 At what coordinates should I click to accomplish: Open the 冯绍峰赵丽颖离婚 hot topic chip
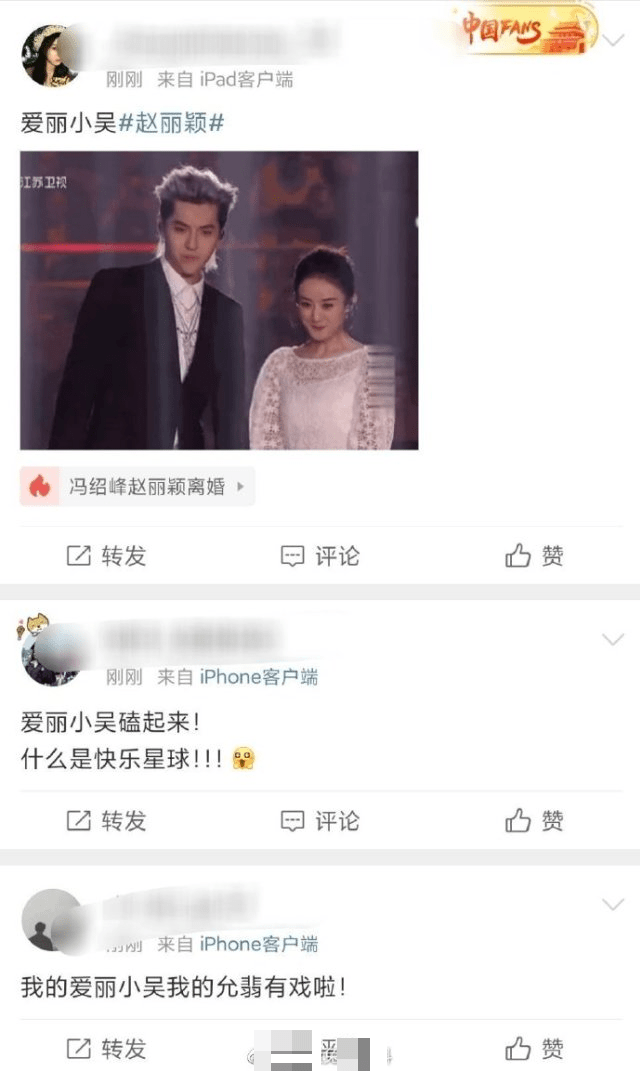tap(137, 486)
